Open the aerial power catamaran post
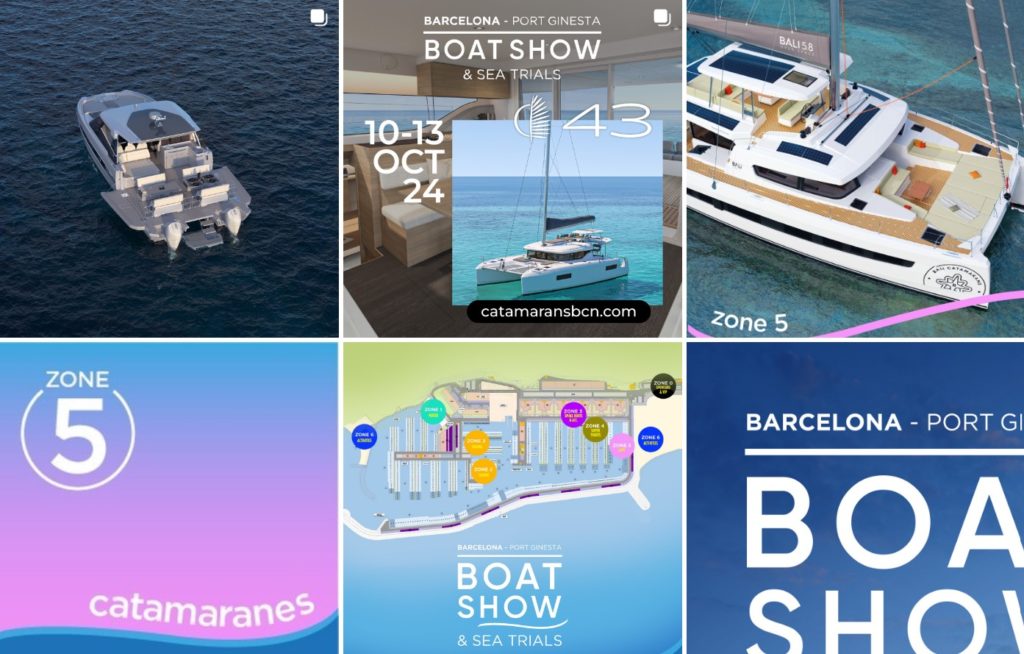This screenshot has width=1024, height=654. pyautogui.click(x=169, y=168)
